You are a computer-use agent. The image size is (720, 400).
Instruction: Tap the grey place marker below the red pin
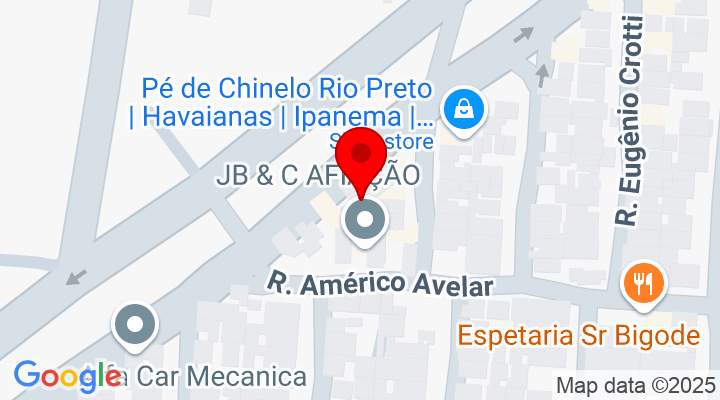coord(366,219)
